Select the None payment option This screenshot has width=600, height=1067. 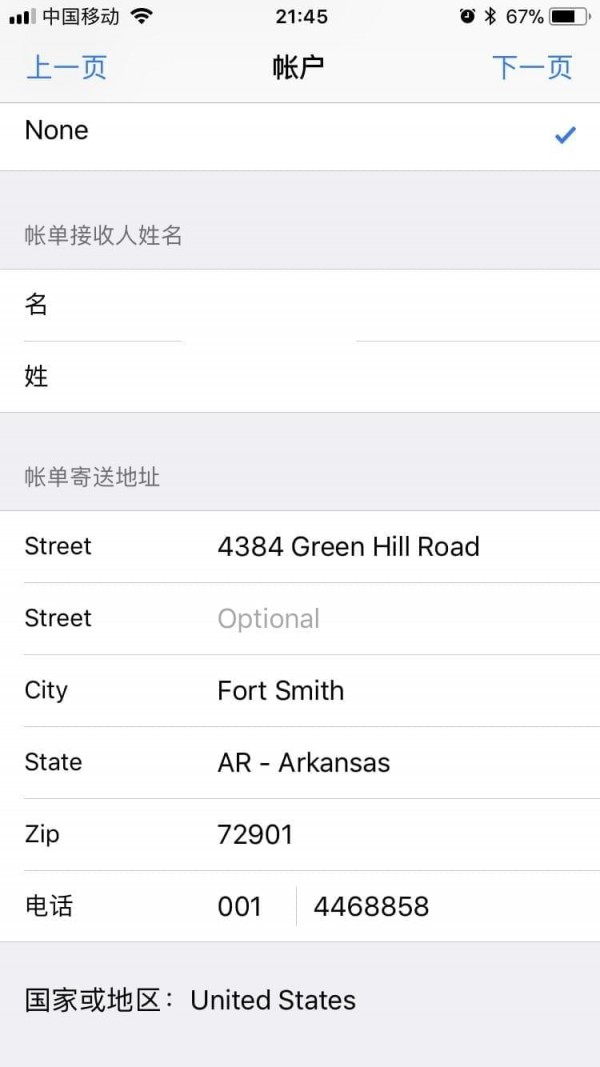300,132
